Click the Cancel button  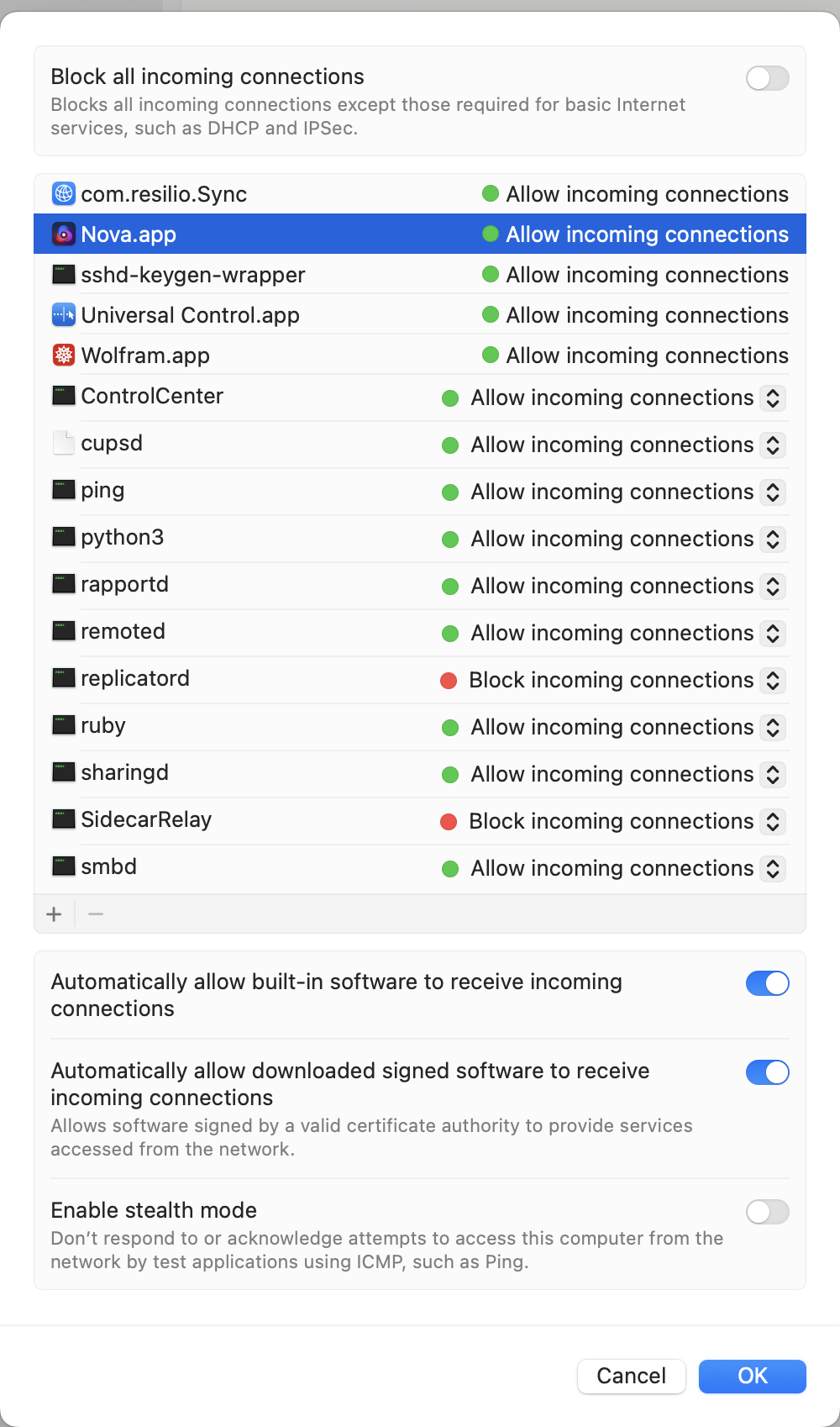pos(632,1376)
